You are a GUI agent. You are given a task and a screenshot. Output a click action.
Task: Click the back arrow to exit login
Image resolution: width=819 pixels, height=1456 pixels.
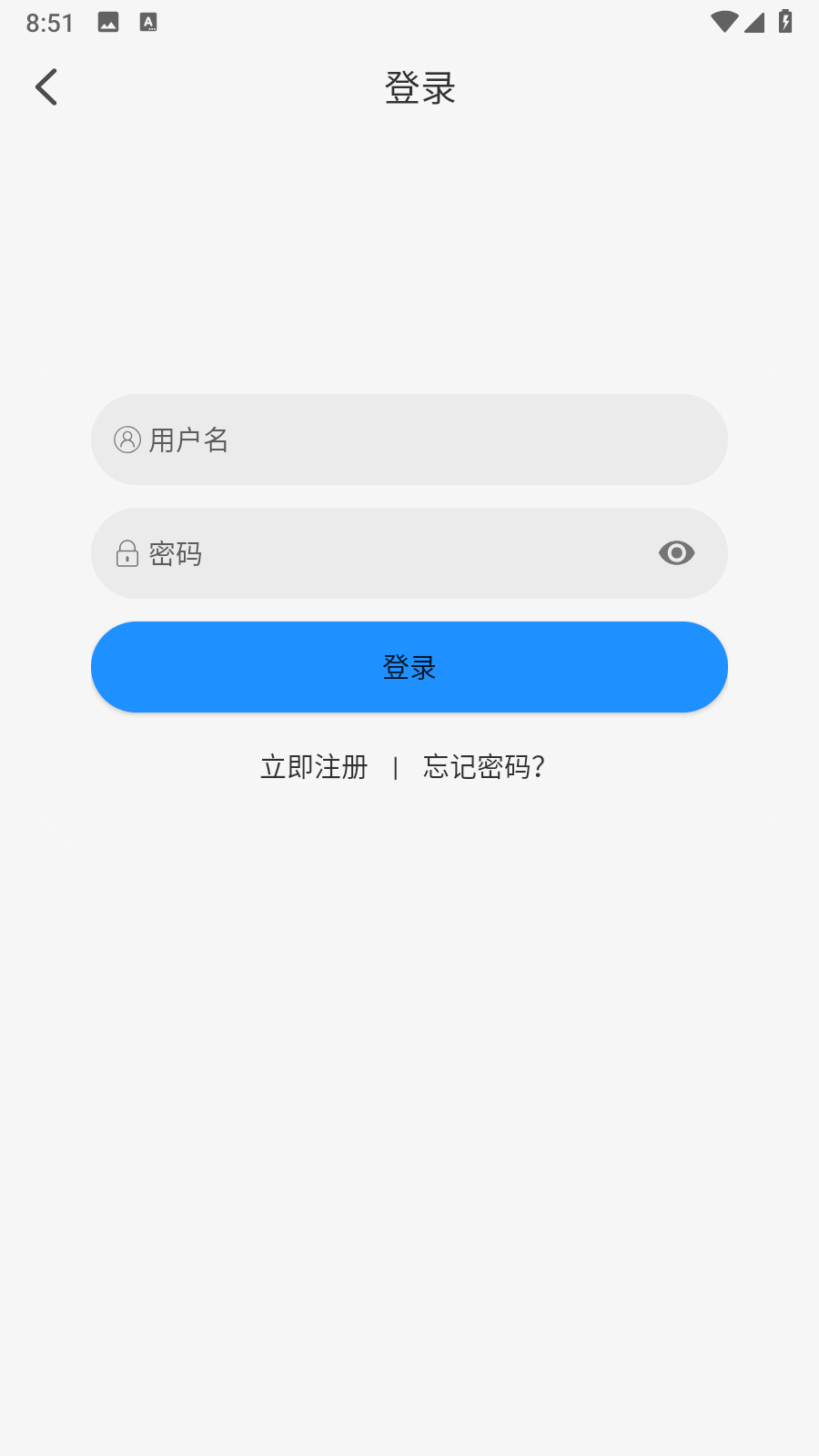coord(46,86)
